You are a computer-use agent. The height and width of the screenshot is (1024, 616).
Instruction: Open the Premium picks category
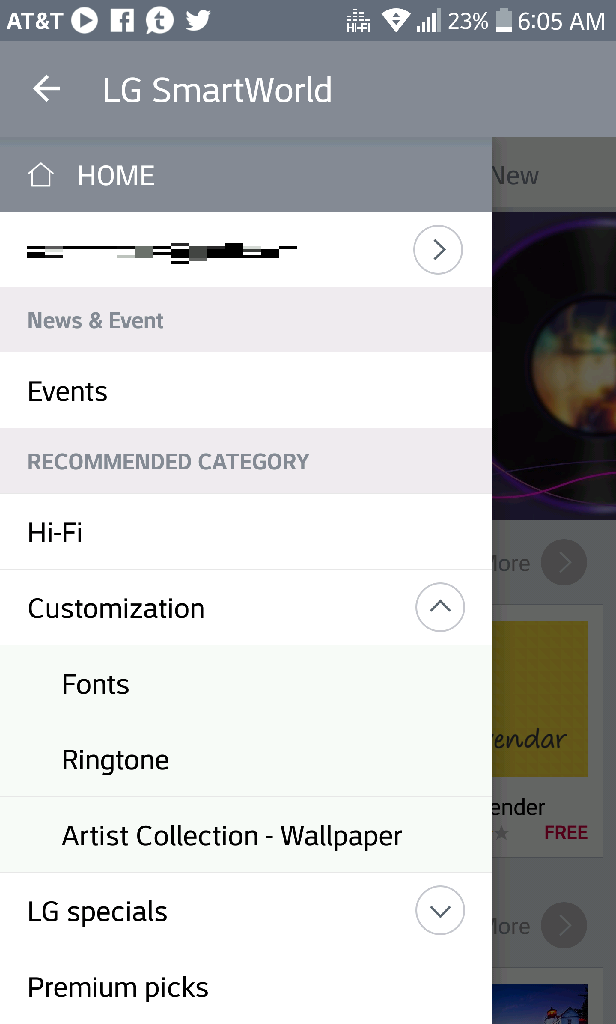[x=118, y=988]
